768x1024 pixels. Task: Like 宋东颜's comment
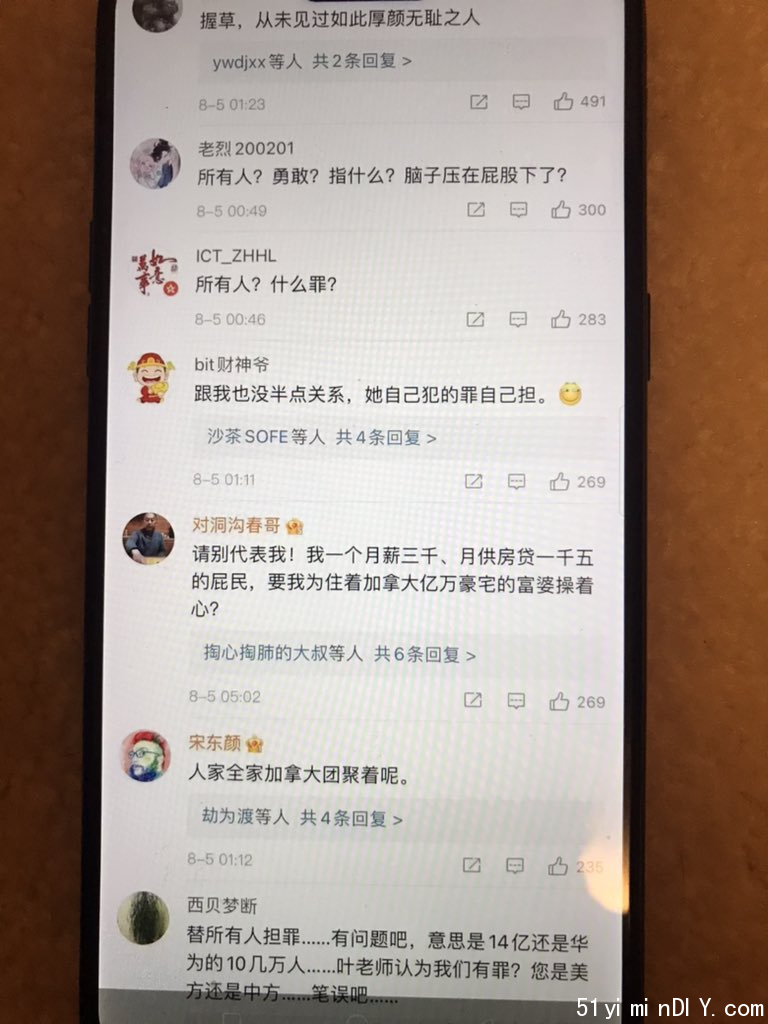coord(558,866)
